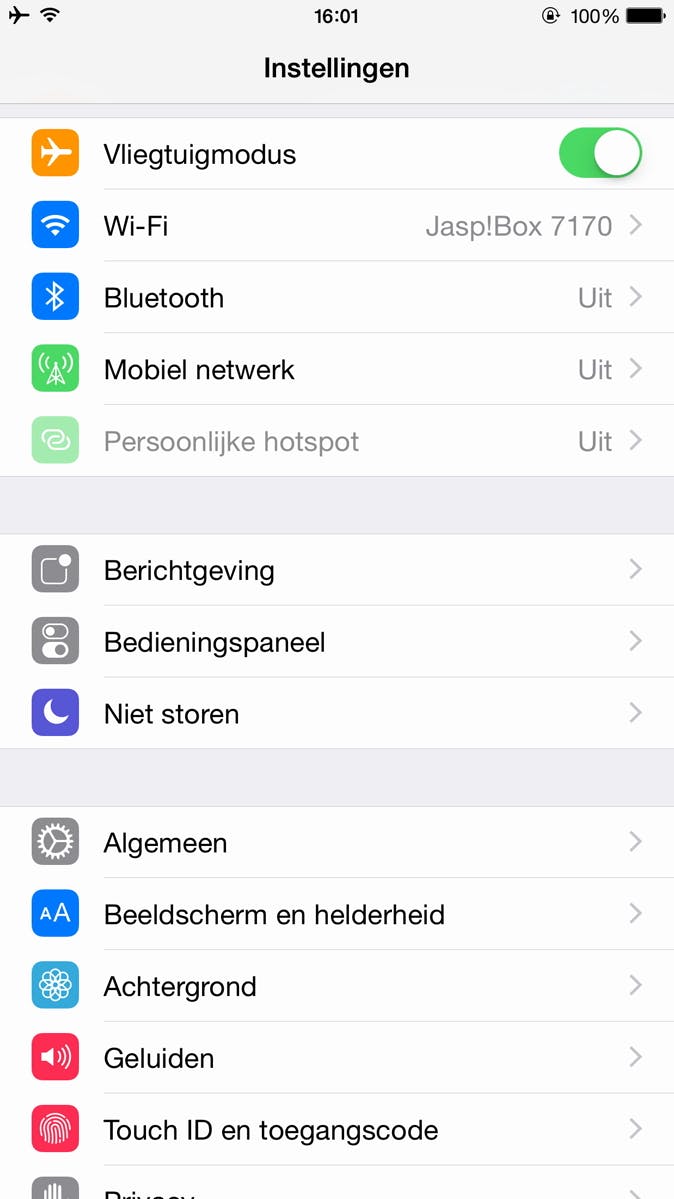This screenshot has height=1199, width=674.
Task: Go to Mobiel netwerk
Action: (337, 370)
